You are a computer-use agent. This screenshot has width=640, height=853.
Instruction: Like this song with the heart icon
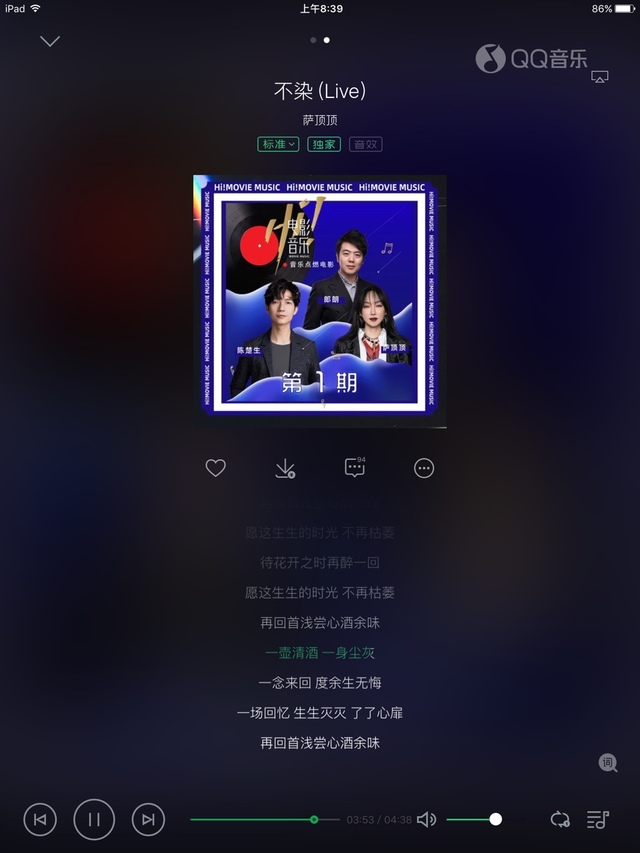[216, 468]
